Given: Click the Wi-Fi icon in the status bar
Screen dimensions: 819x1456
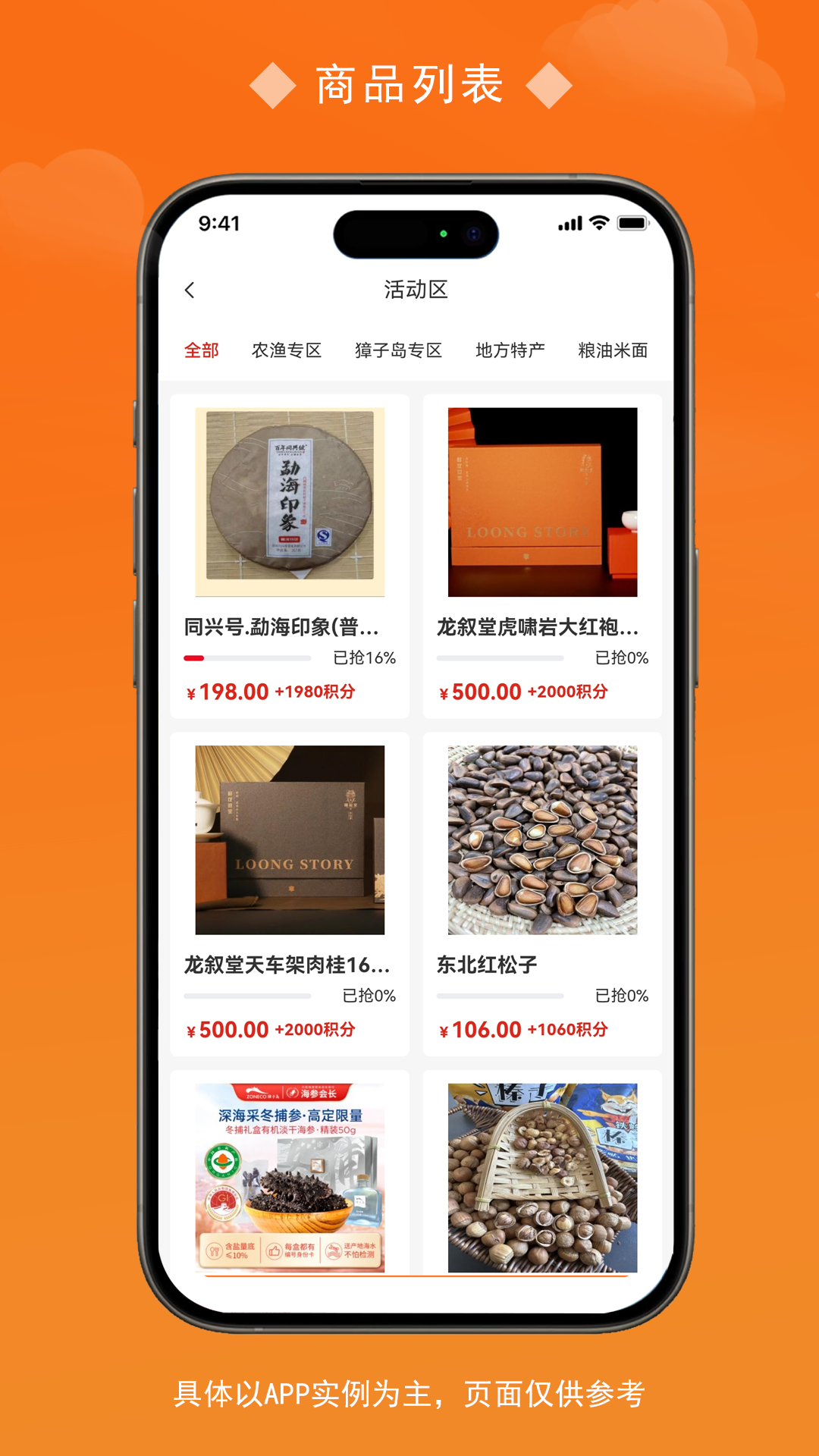Looking at the screenshot, I should (599, 224).
